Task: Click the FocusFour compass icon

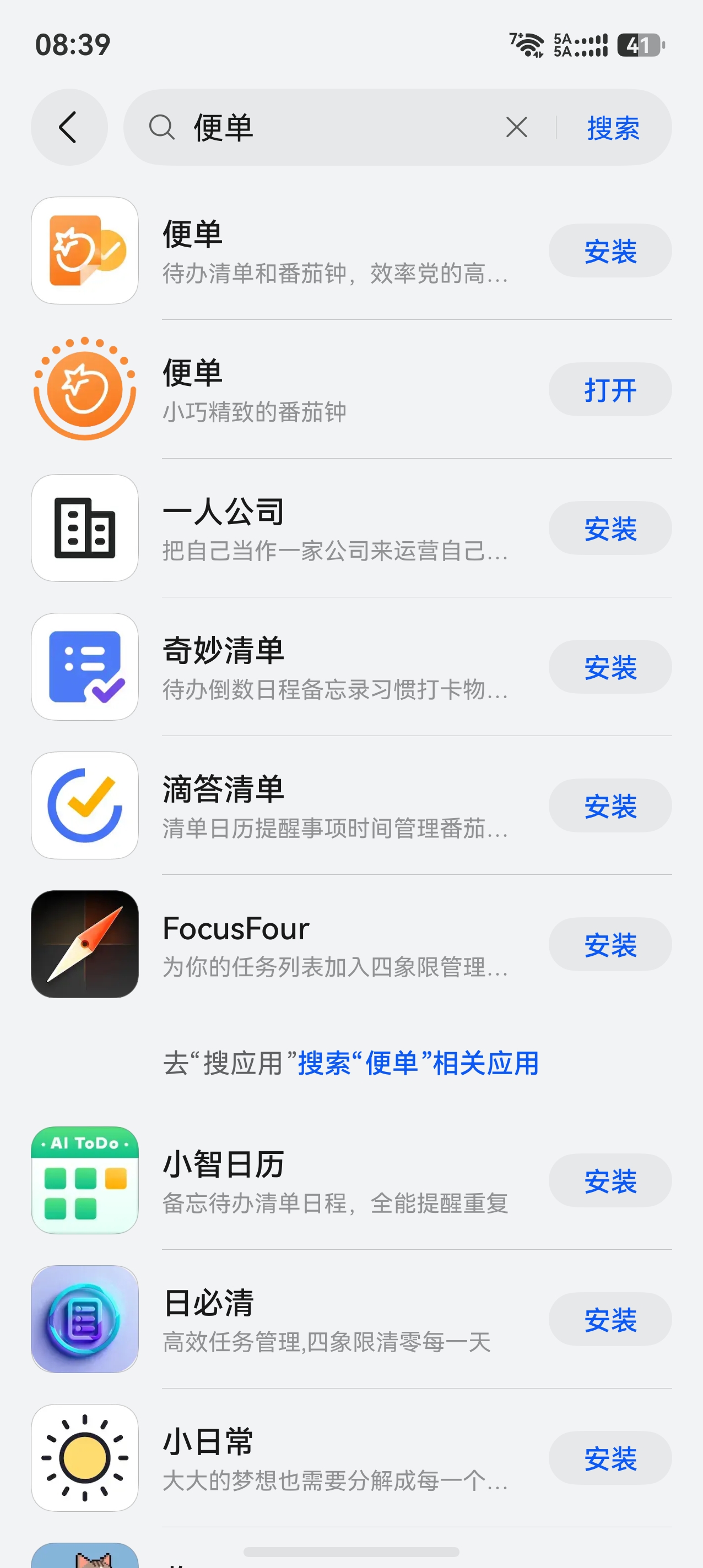Action: tap(84, 944)
